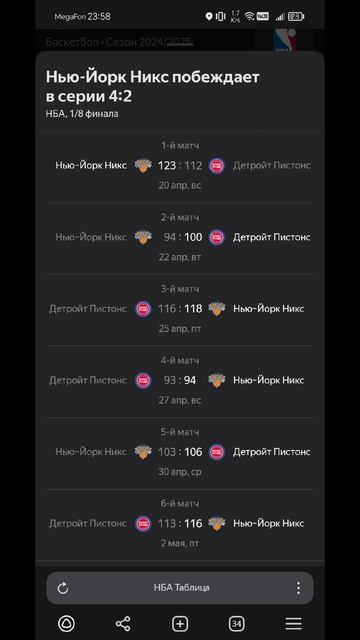
Task: Open the 2nd match scored 94:100
Action: pos(180,238)
